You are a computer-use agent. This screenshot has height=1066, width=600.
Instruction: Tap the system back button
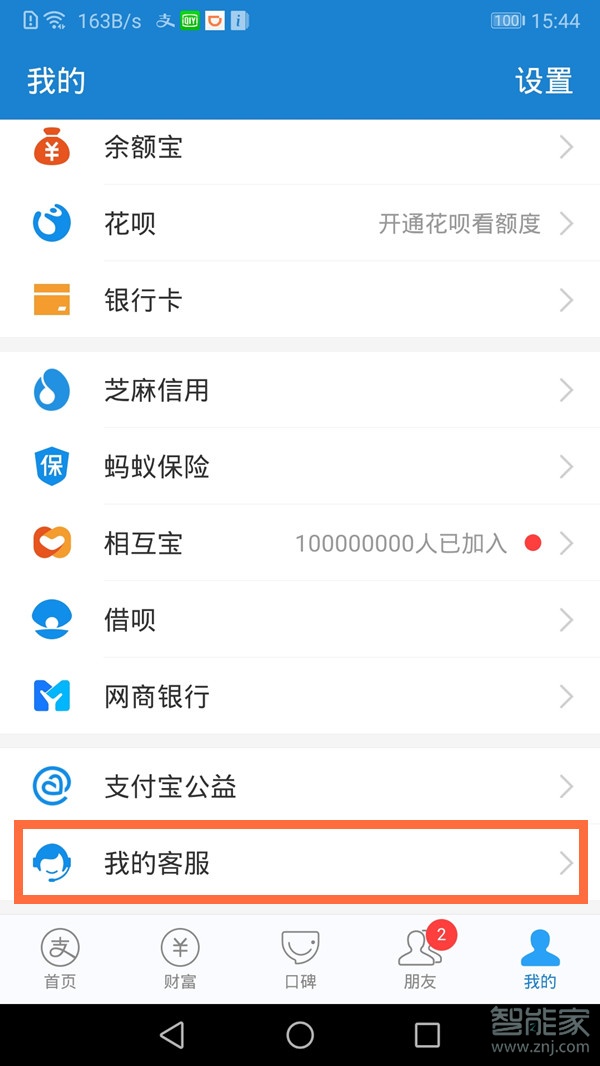pyautogui.click(x=172, y=1035)
